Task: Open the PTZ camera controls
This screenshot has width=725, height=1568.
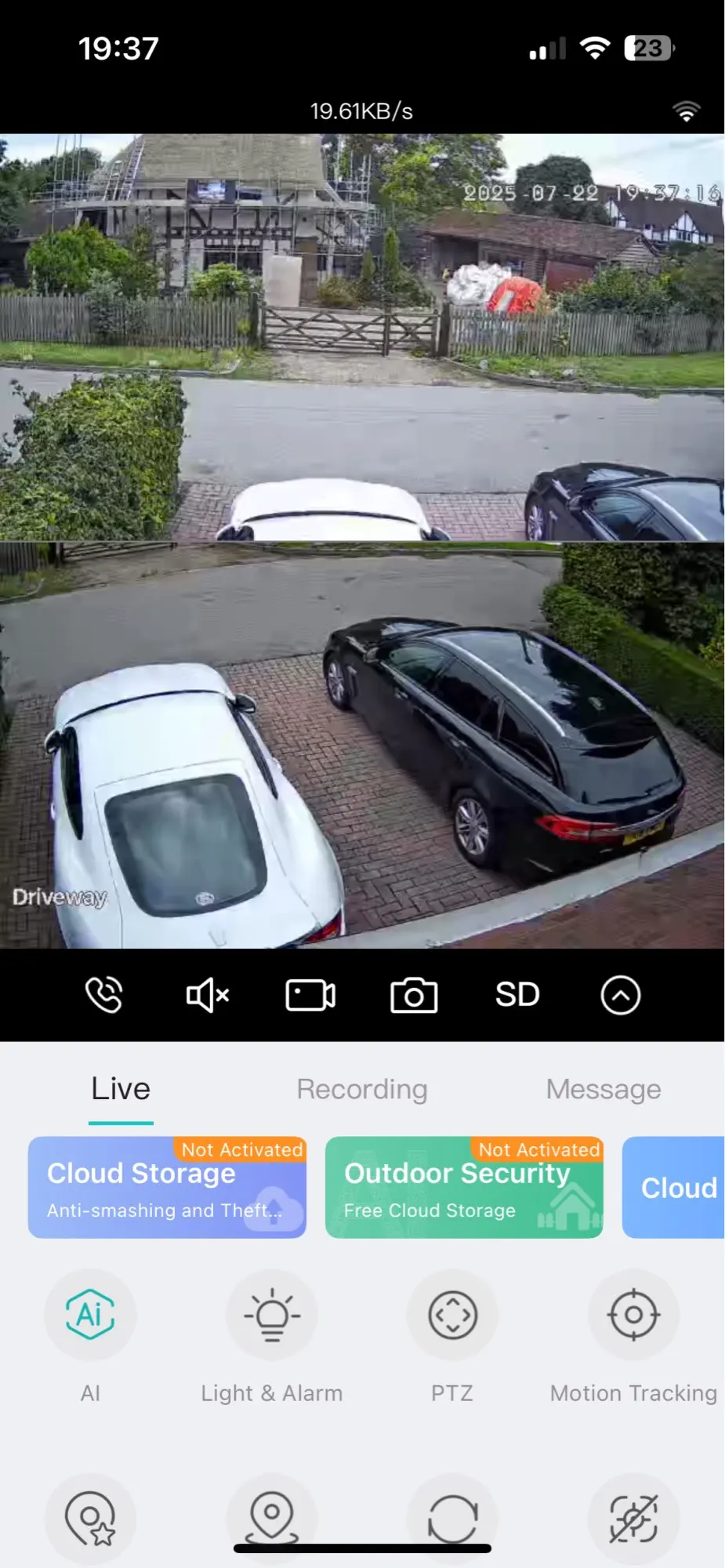Action: coord(452,1316)
